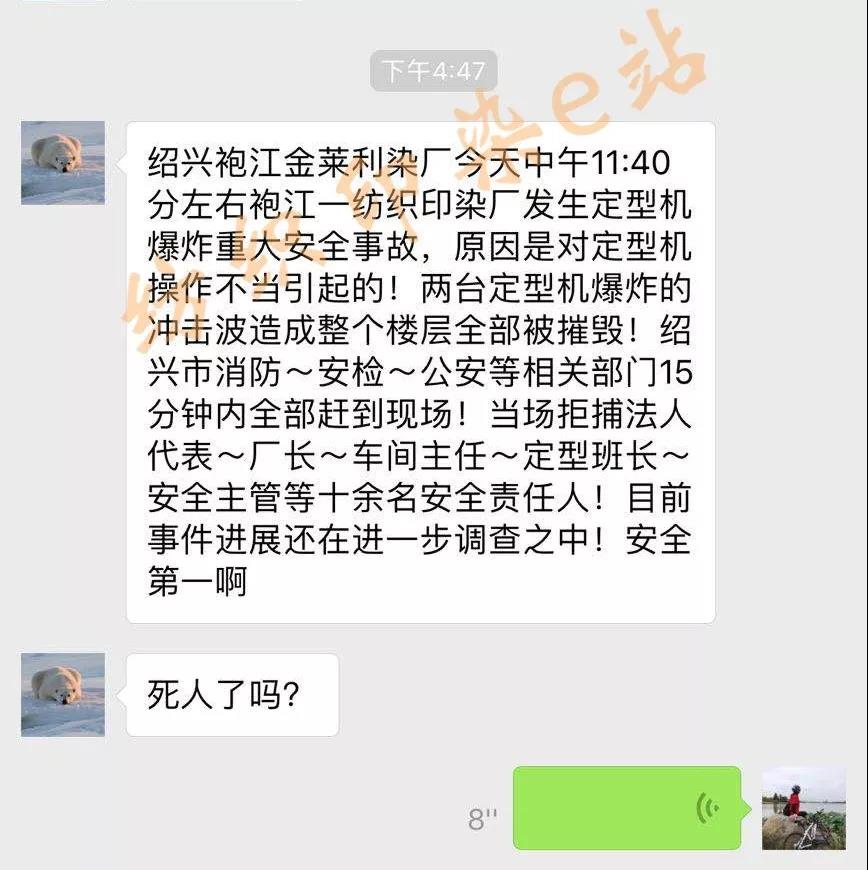Open the avatar beside the voice message
The image size is (868, 870).
pos(804,808)
